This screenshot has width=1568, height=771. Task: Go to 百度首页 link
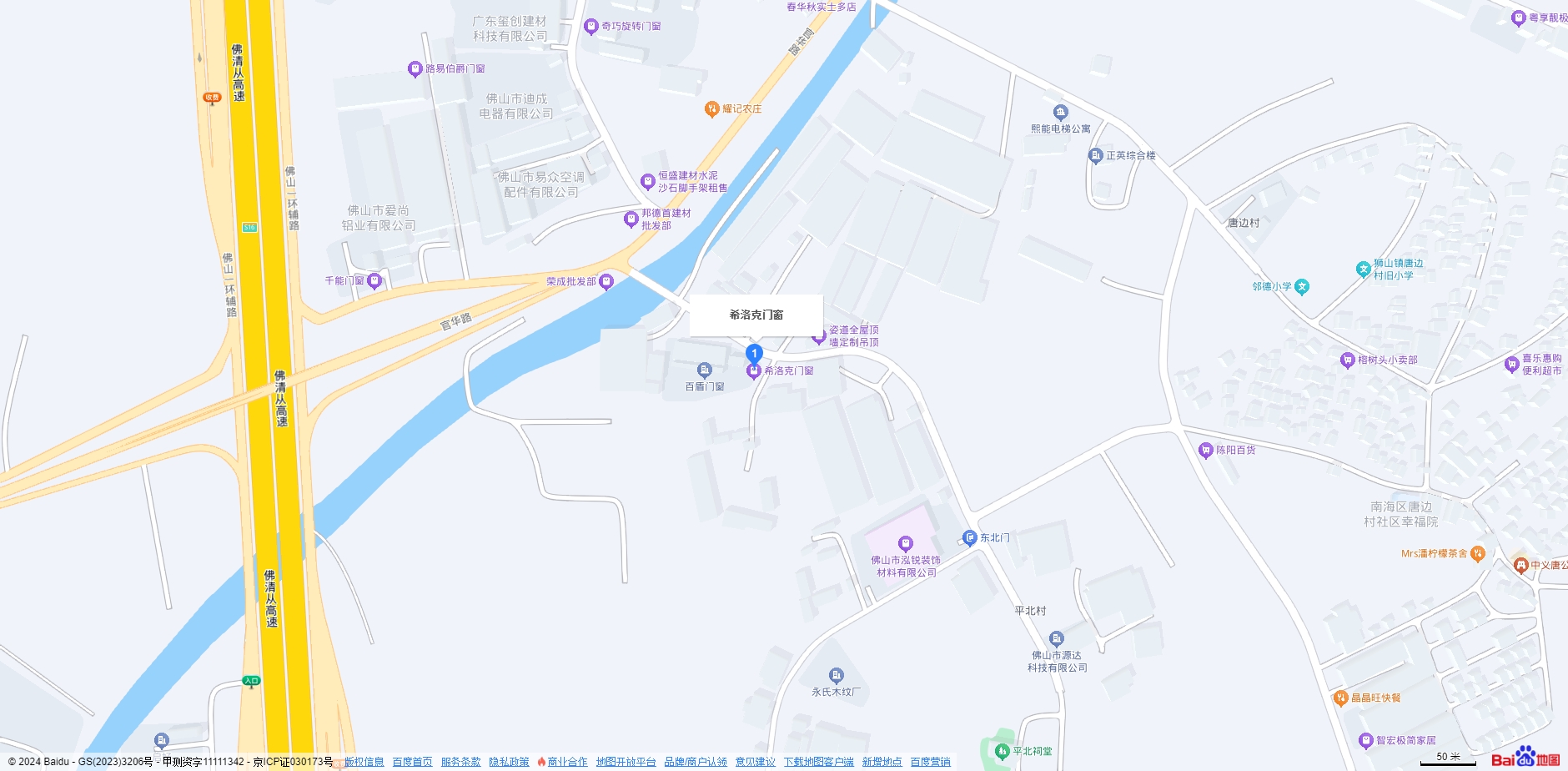coord(412,762)
